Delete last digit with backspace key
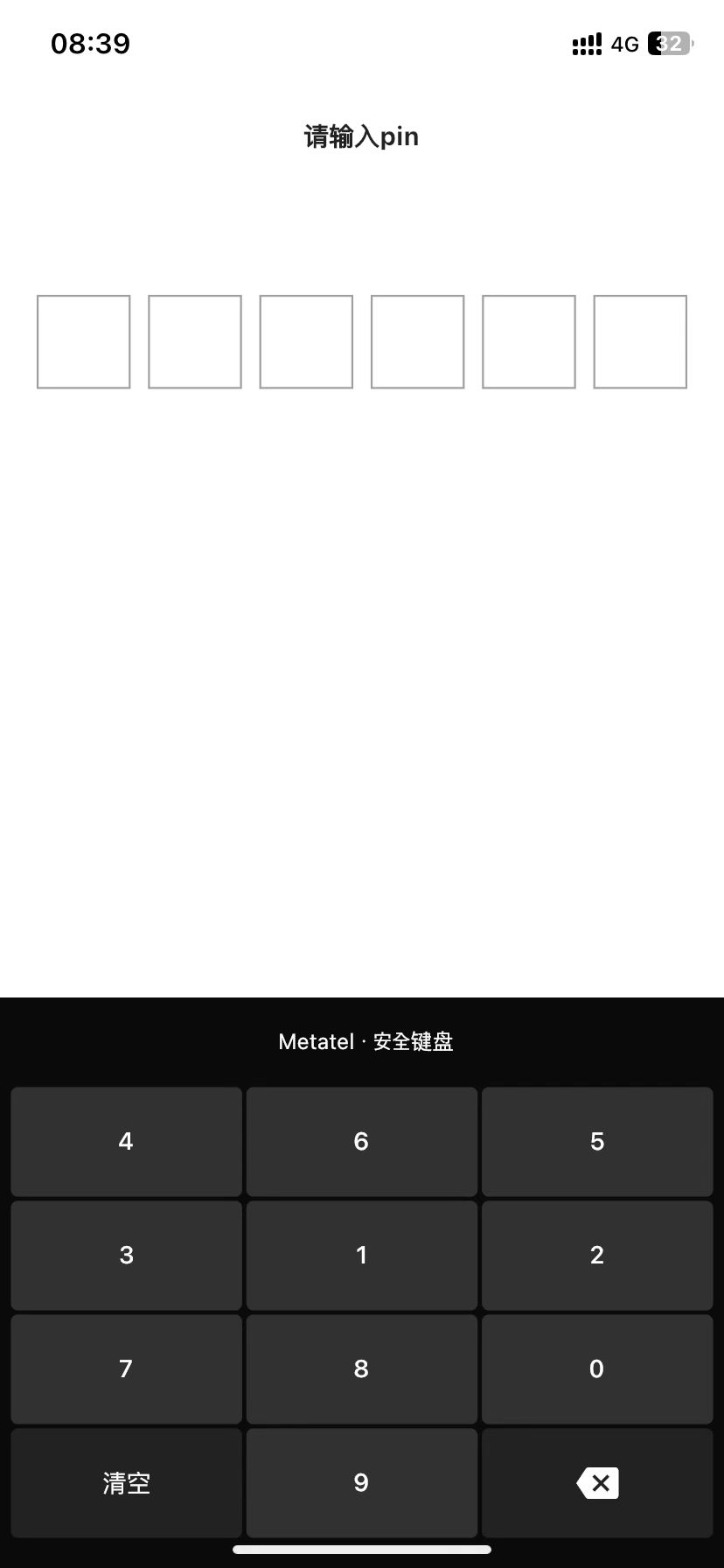Screen dimensions: 724x1568 point(597,1482)
